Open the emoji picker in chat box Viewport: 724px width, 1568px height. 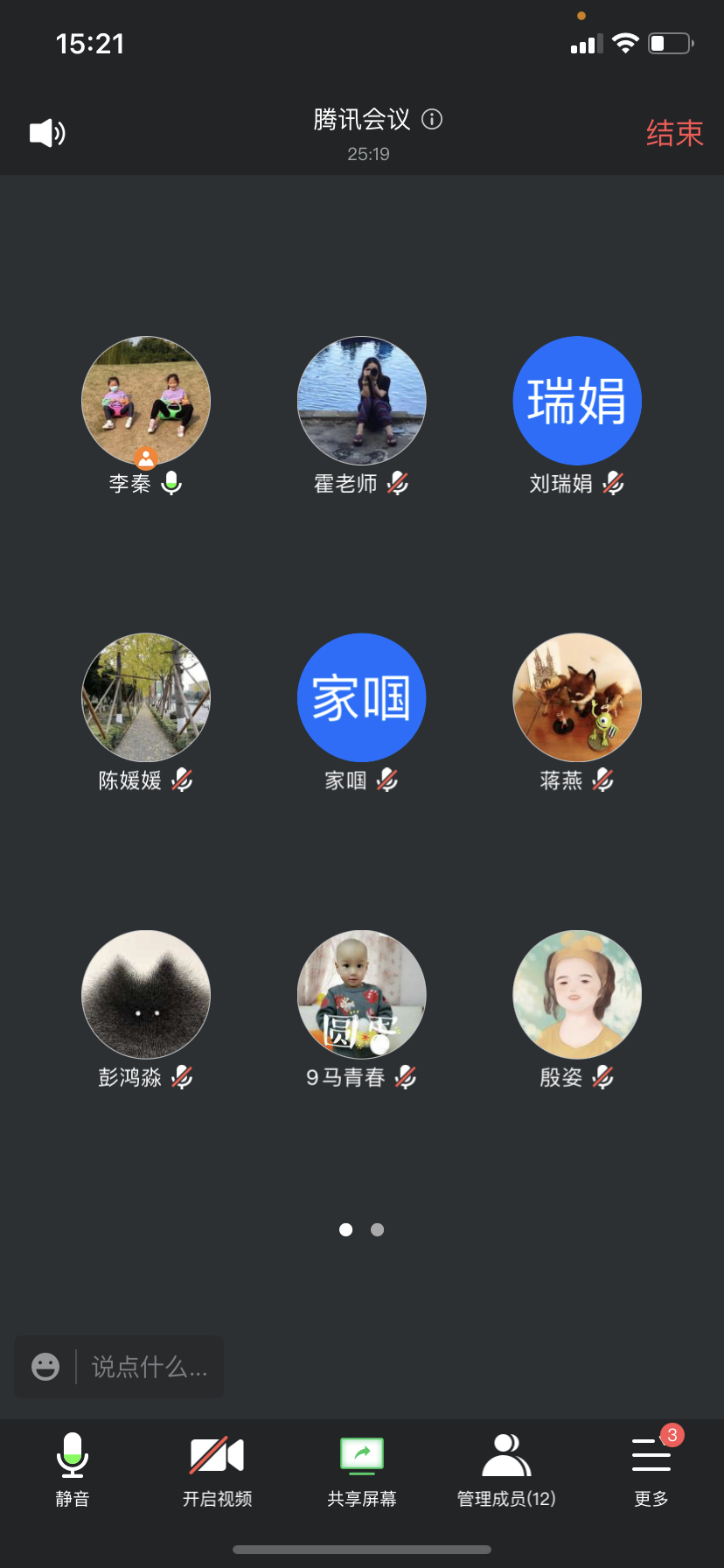[x=45, y=1366]
